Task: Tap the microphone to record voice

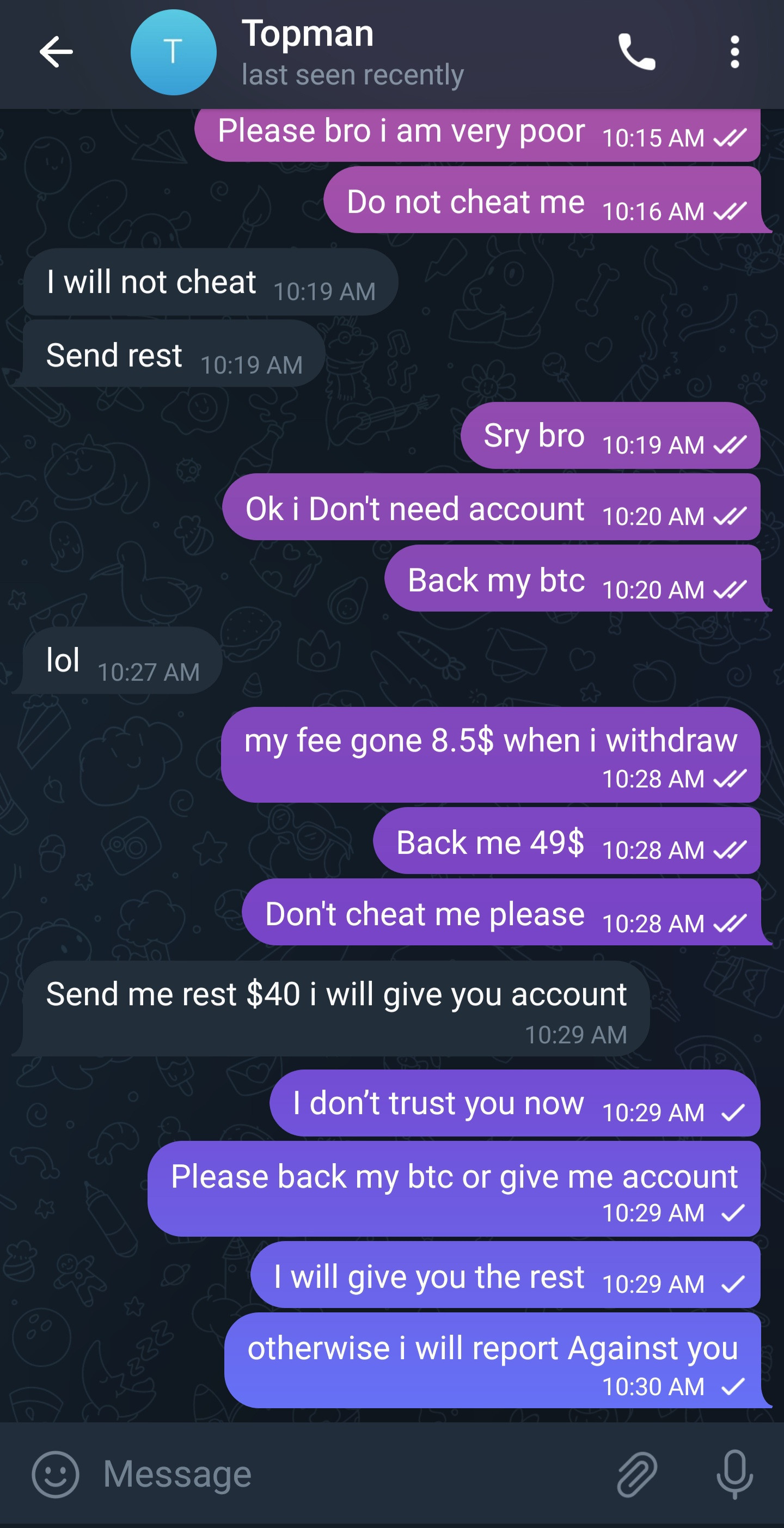Action: [734, 1474]
